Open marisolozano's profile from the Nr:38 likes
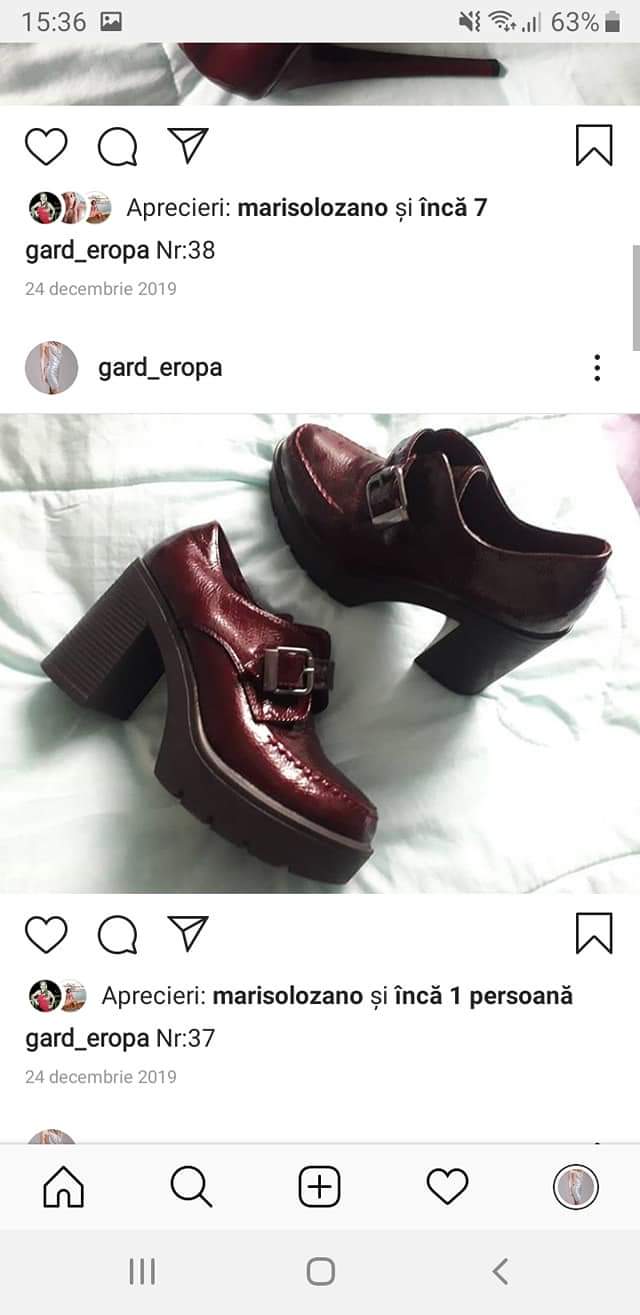This screenshot has height=1315, width=640. pyautogui.click(x=312, y=208)
